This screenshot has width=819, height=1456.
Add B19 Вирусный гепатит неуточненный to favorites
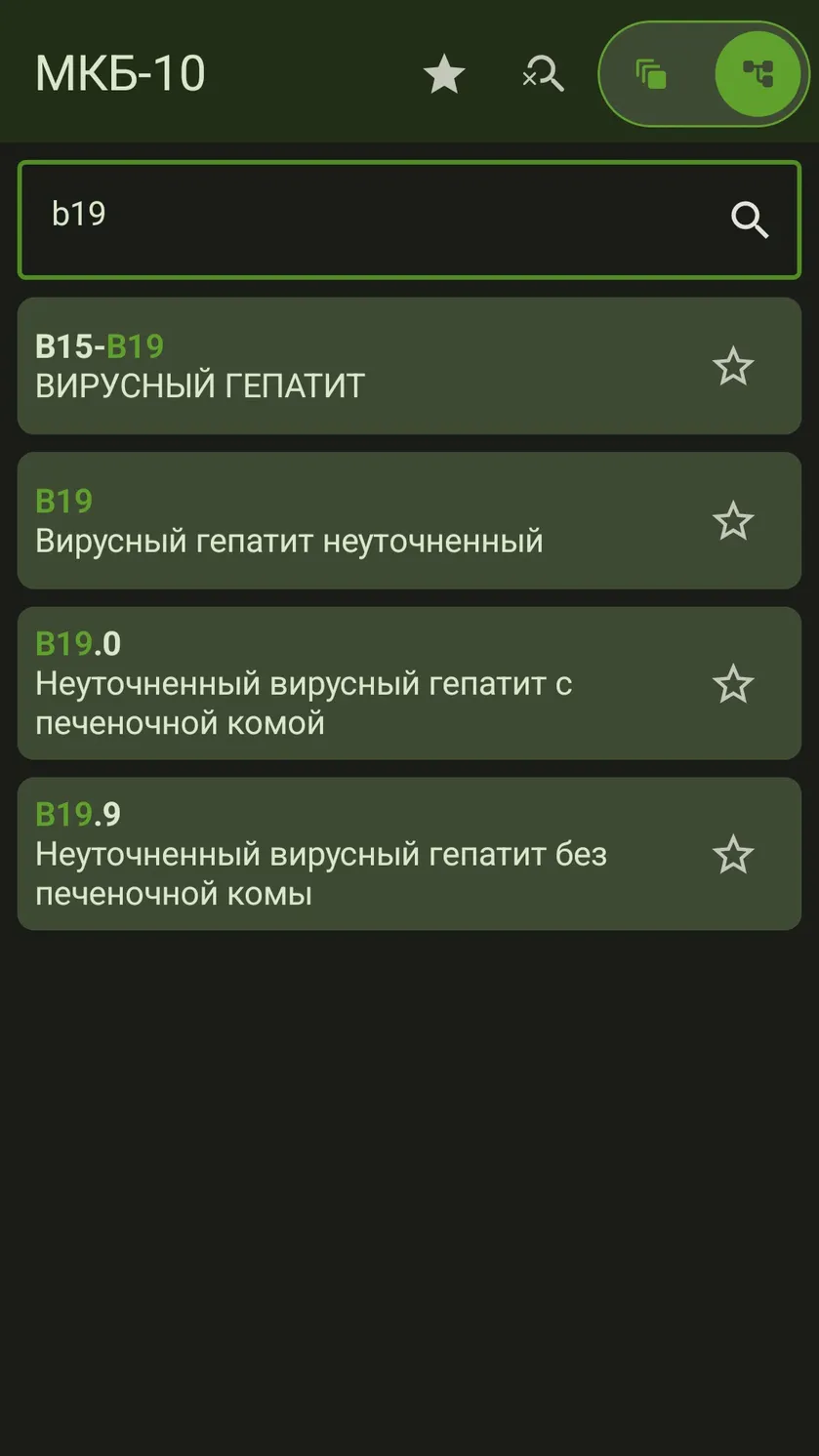(733, 521)
